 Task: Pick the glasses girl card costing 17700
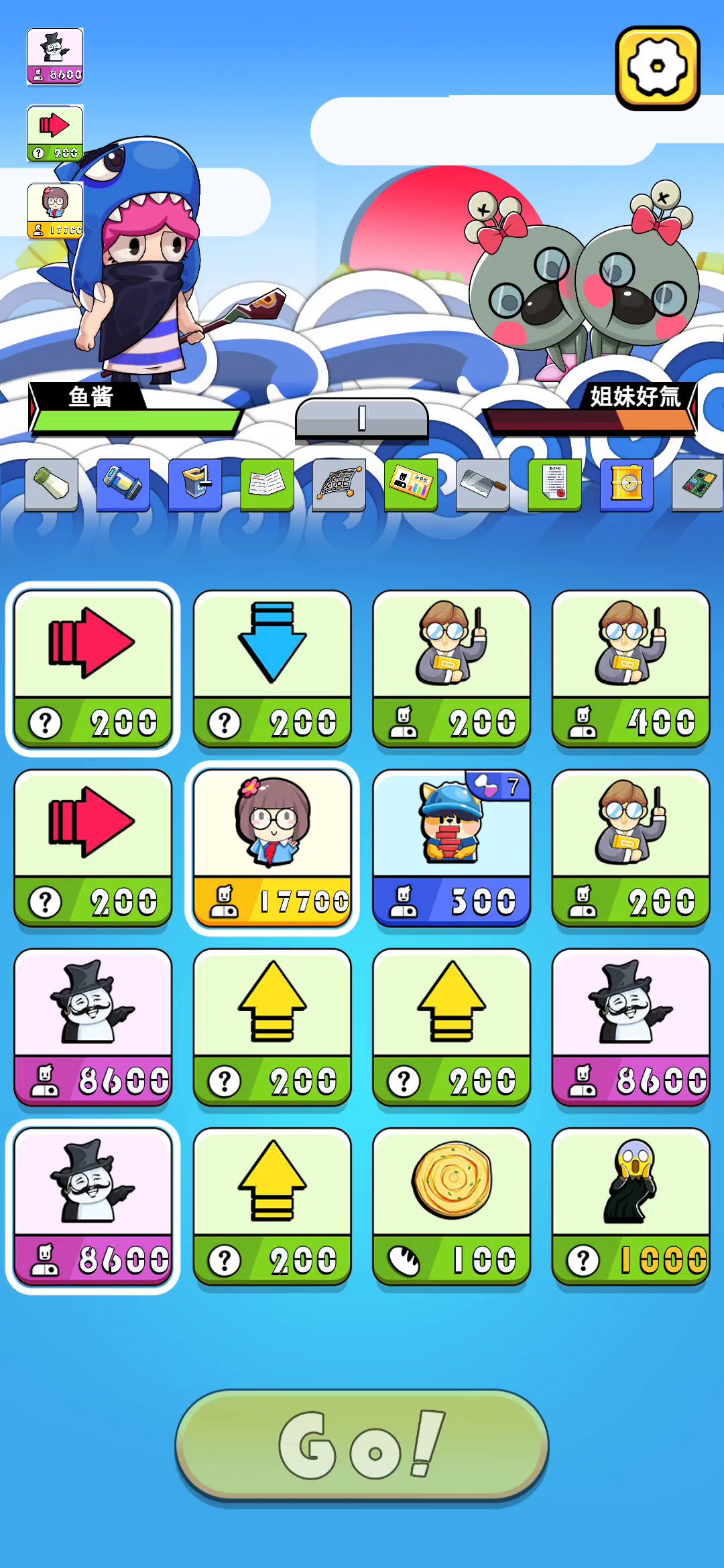point(272,848)
